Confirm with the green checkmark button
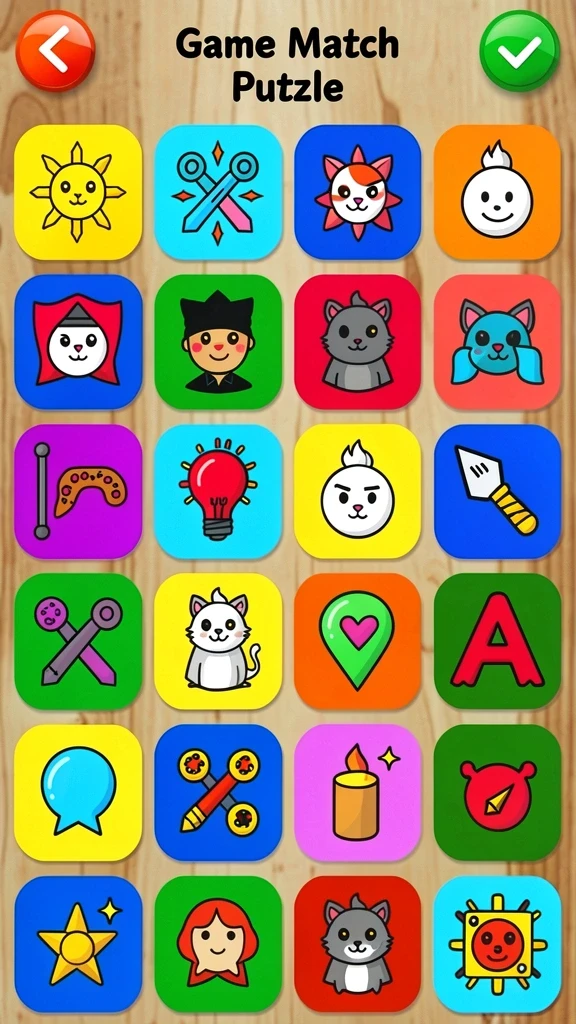Screen dimensions: 576x1024 [520, 50]
